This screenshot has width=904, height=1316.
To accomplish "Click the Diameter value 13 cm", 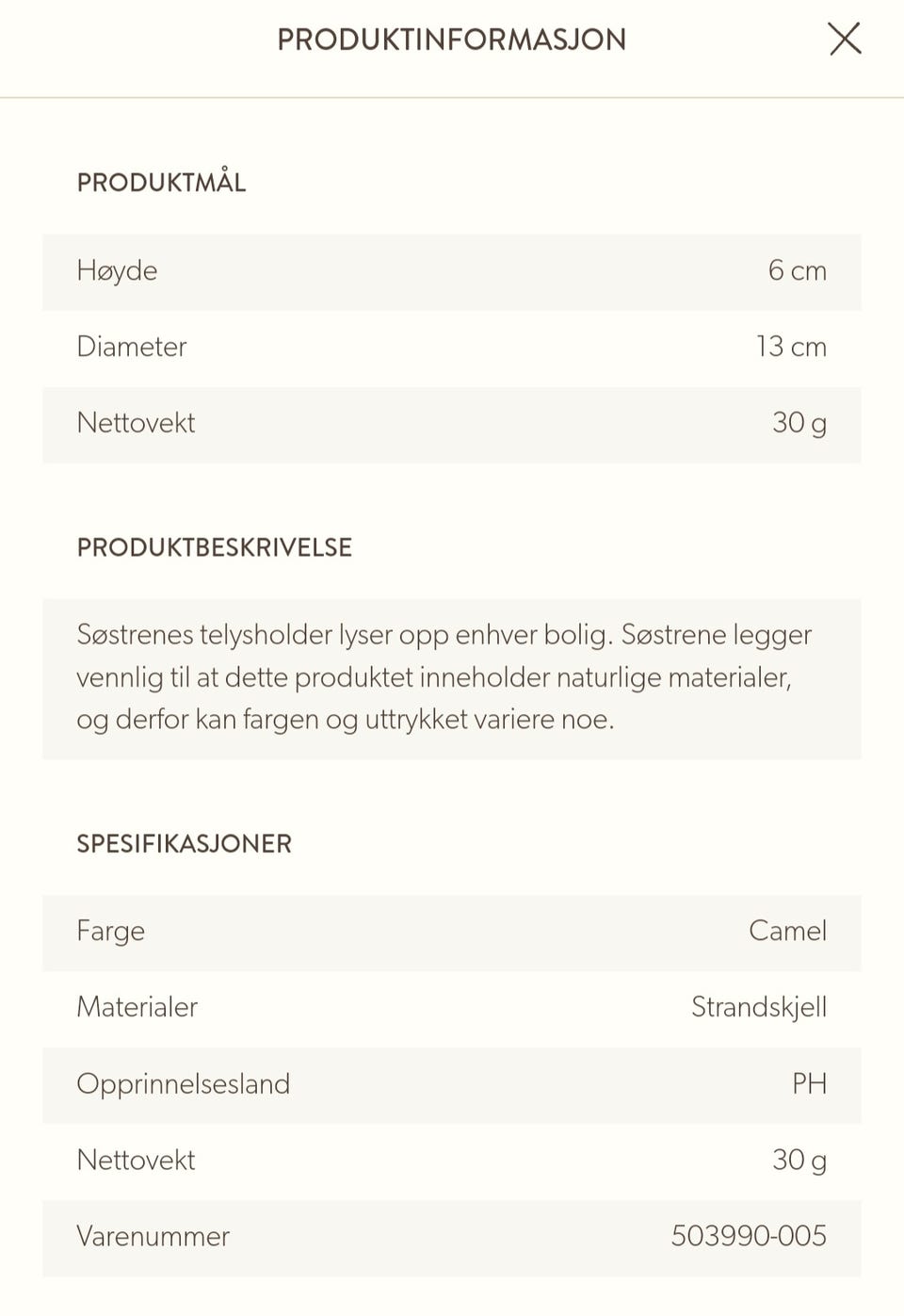I will (x=791, y=348).
